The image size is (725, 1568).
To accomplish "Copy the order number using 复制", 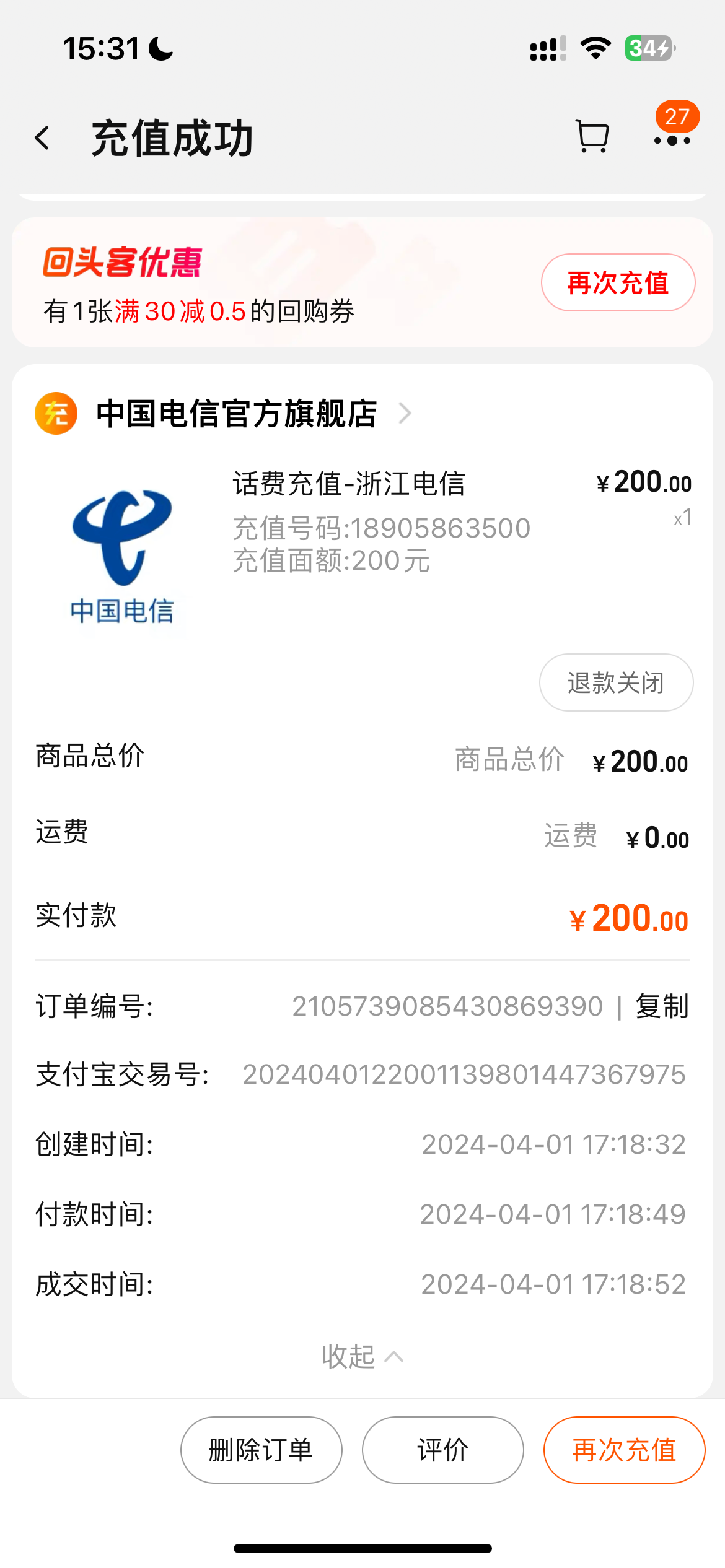I will click(661, 1006).
